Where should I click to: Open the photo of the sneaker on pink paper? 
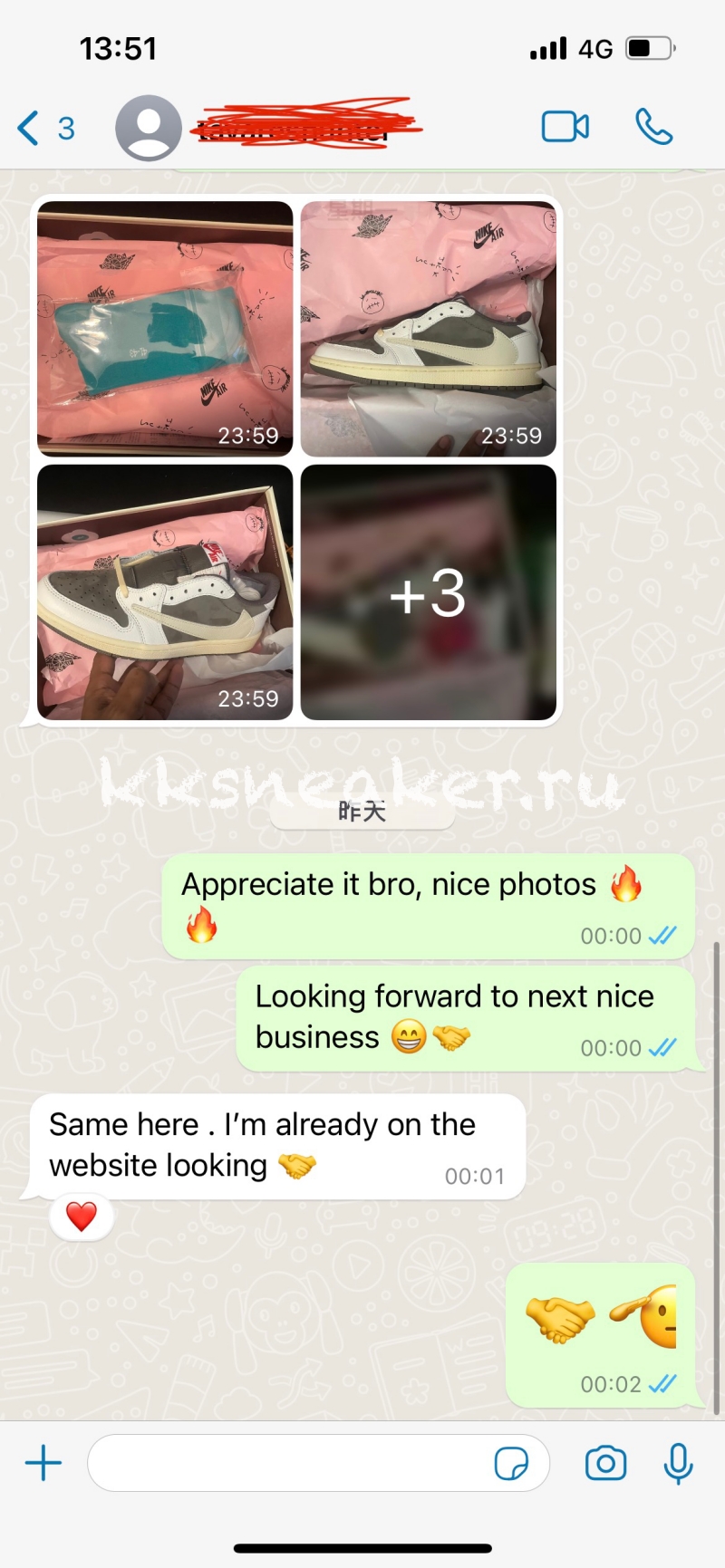pos(428,328)
